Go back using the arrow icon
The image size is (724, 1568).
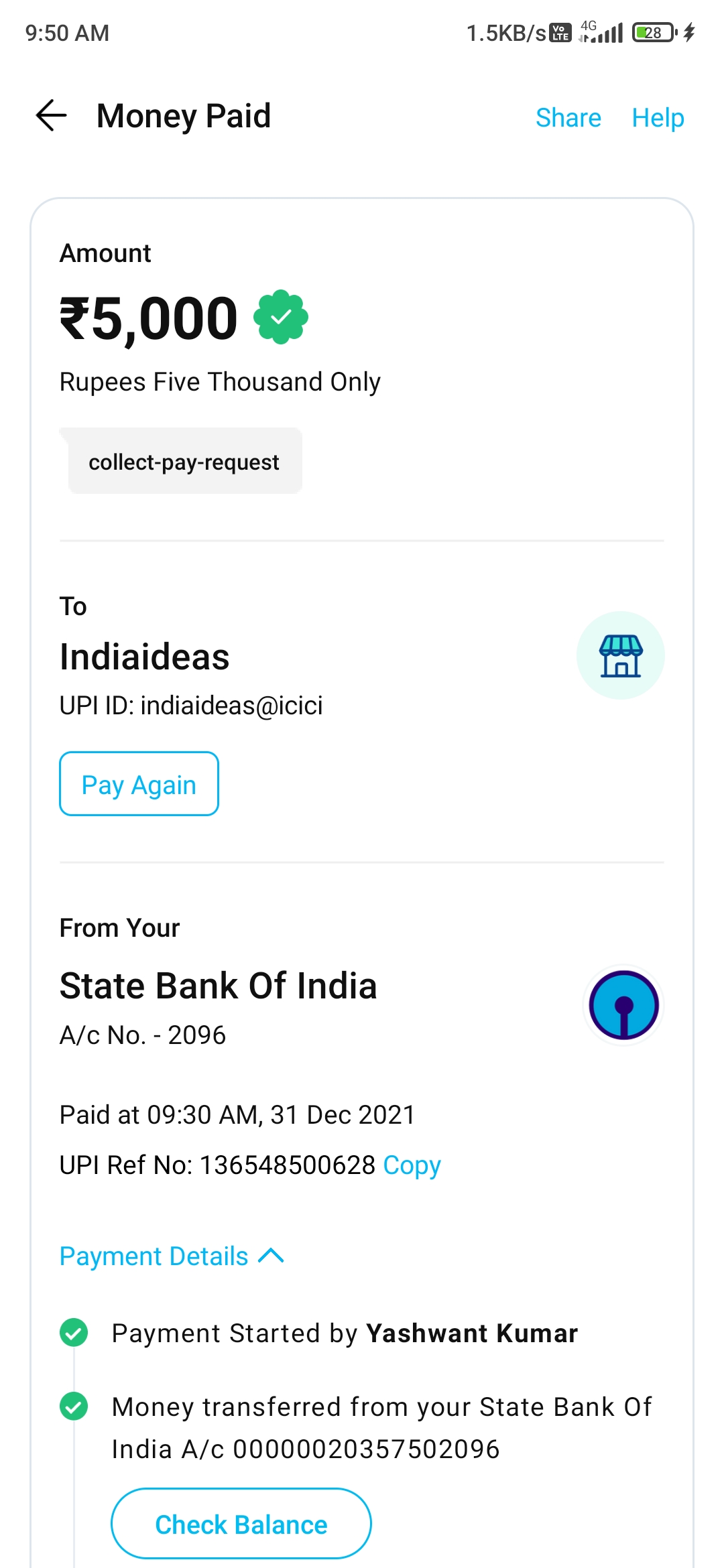[52, 116]
